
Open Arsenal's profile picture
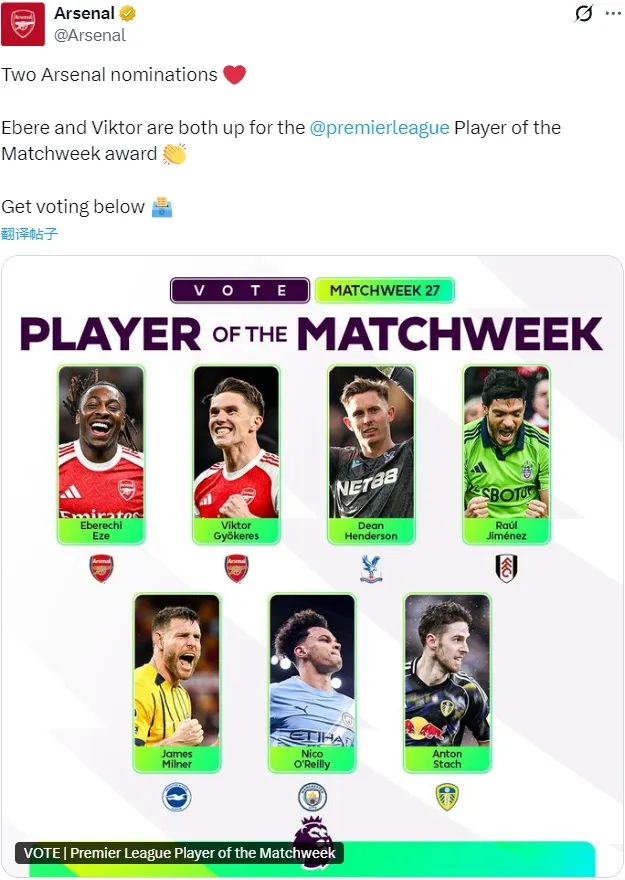(x=22, y=24)
